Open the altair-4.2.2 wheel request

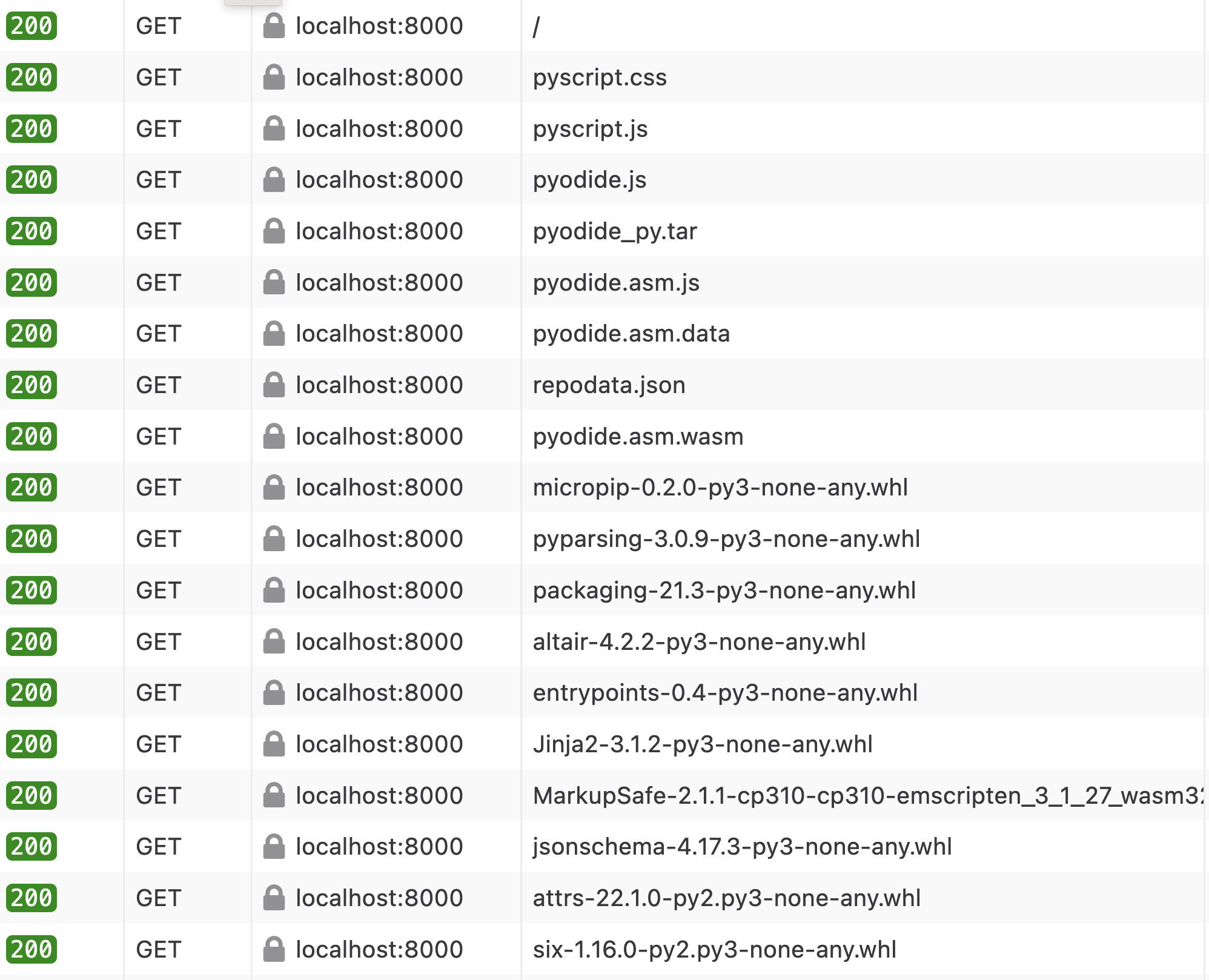tap(699, 642)
